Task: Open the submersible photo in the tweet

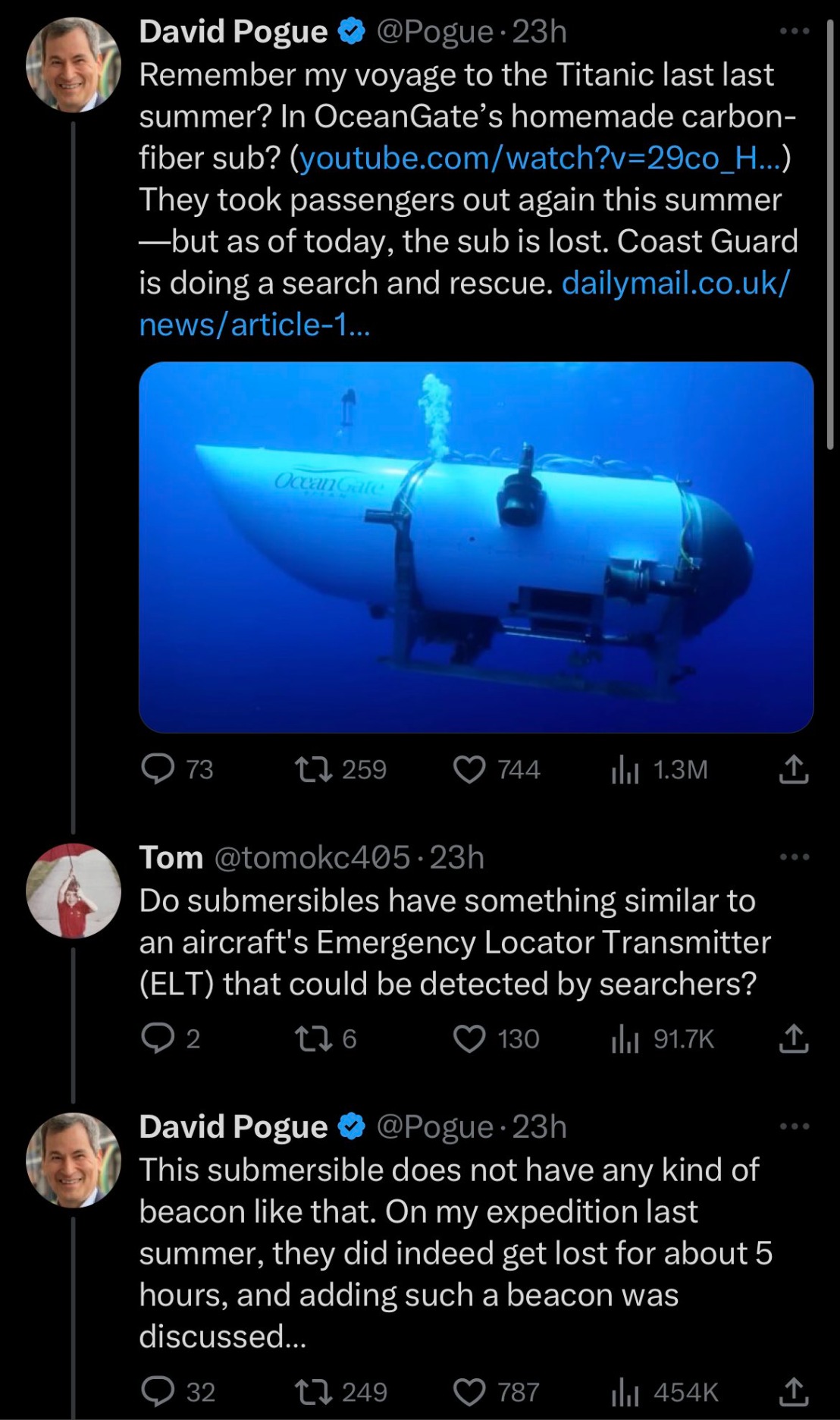Action: [476, 547]
